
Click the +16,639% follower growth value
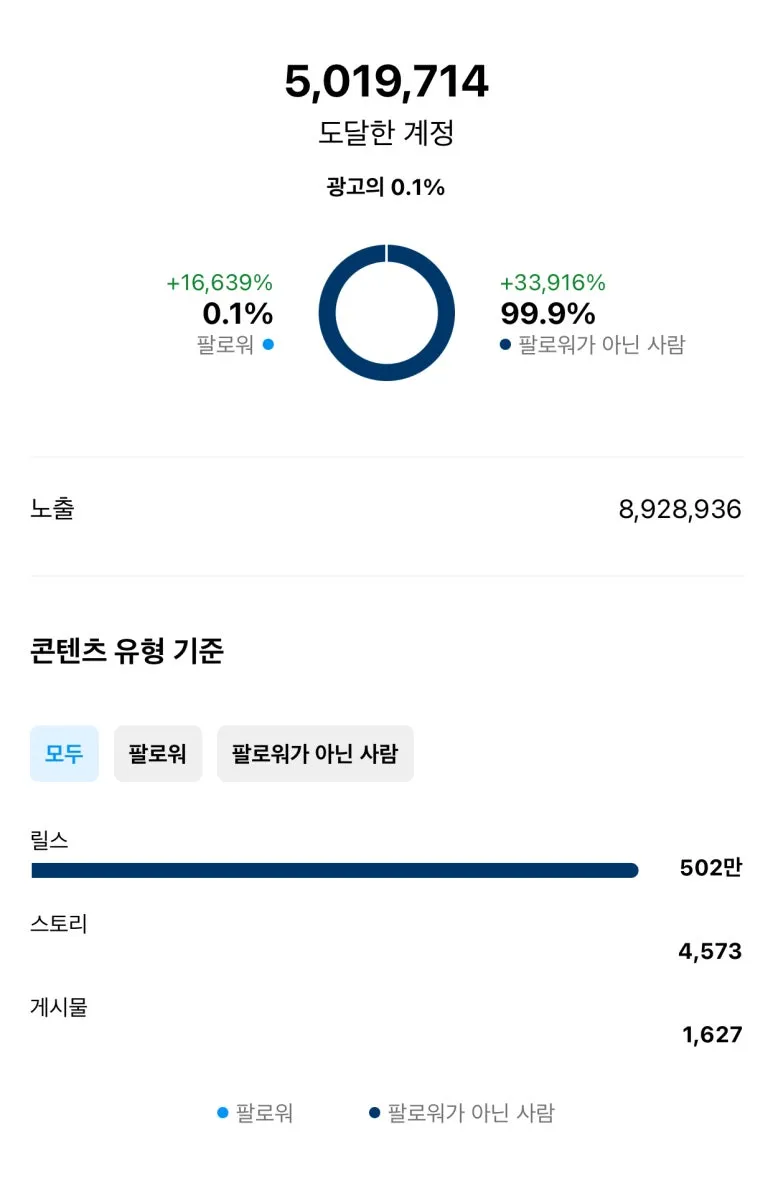(x=221, y=283)
